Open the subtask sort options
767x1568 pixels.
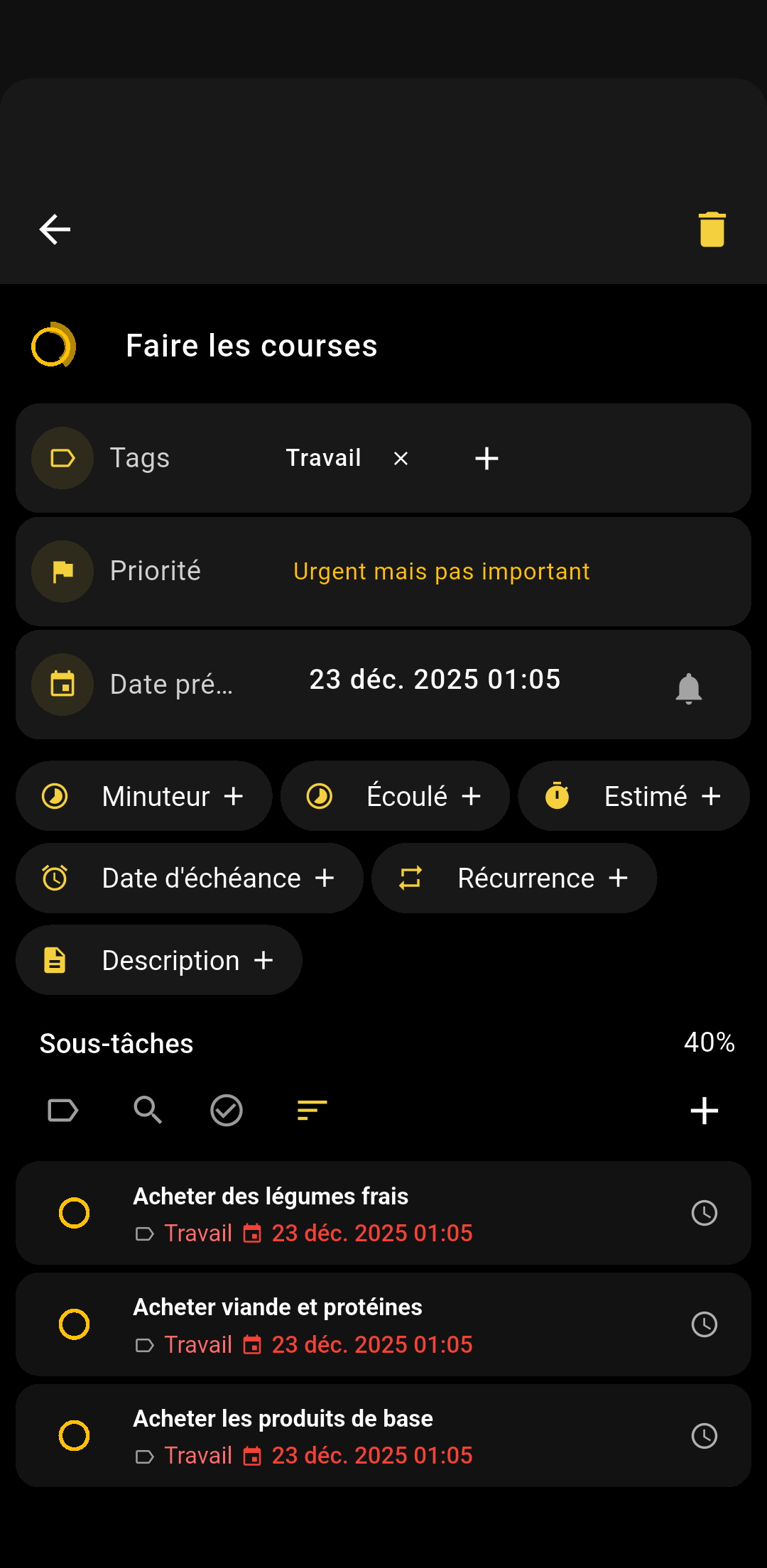312,1110
